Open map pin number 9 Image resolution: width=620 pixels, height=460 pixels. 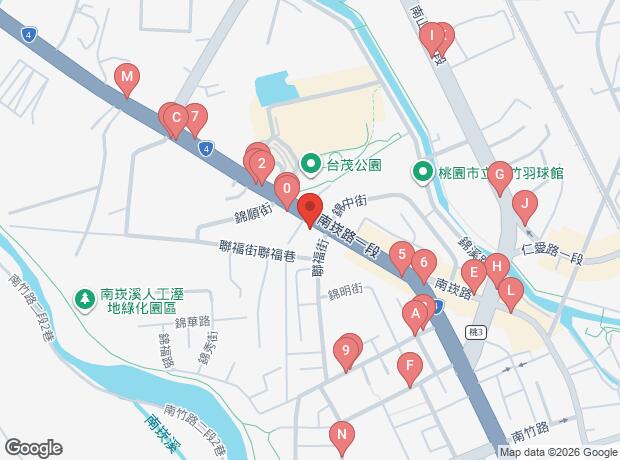point(345,350)
